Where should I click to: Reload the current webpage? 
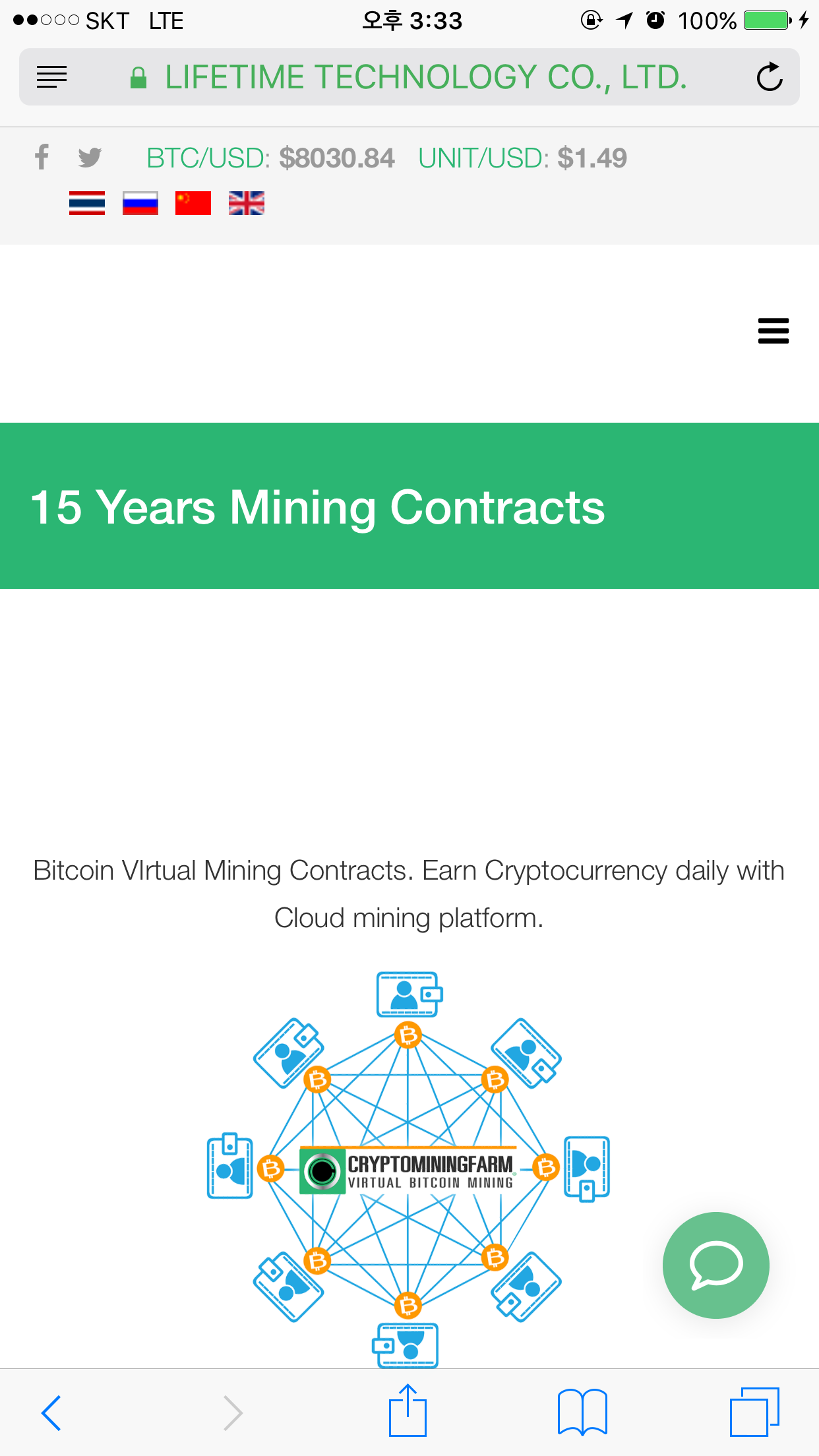tap(769, 77)
